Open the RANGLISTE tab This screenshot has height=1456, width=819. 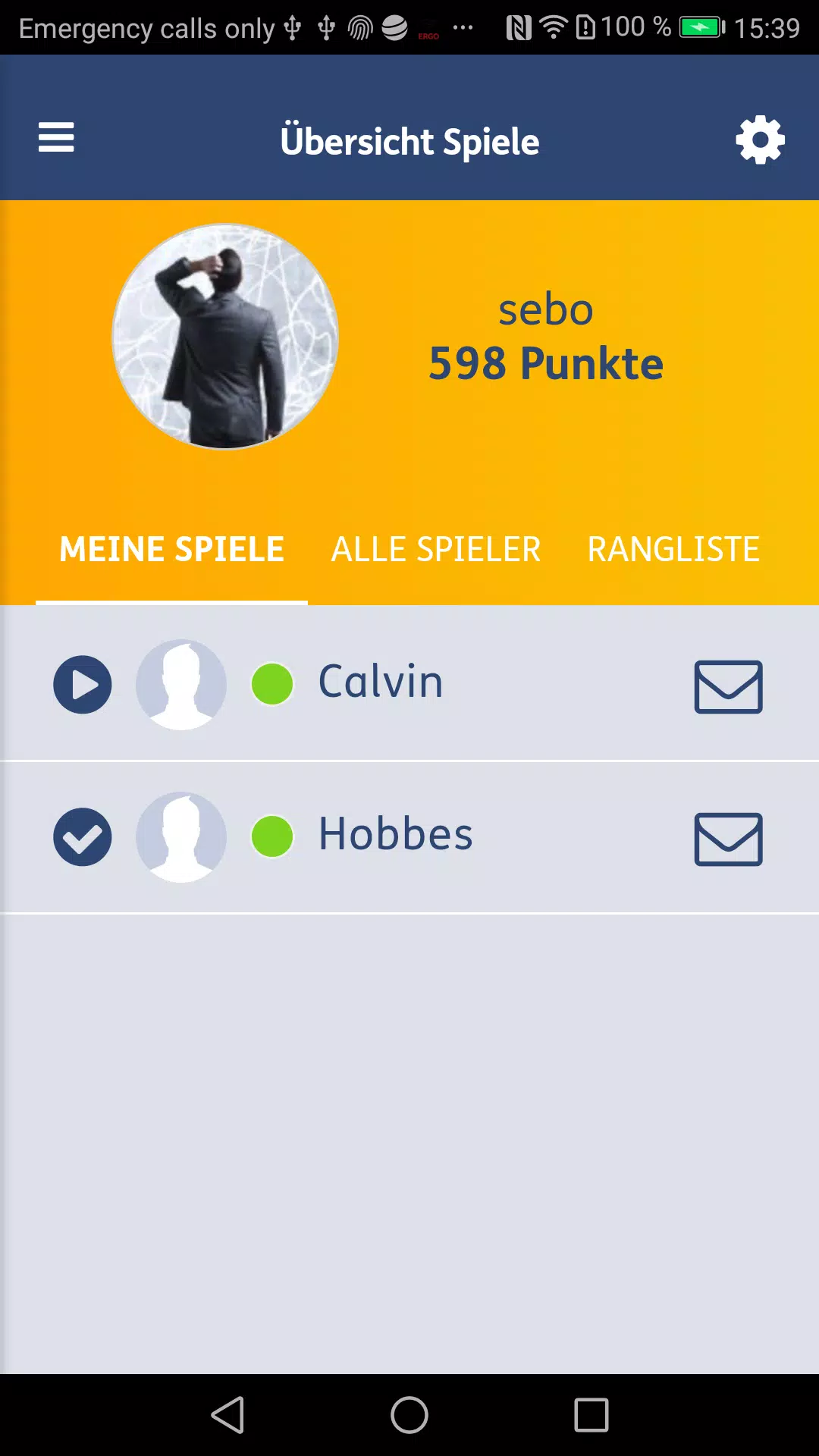click(x=673, y=549)
